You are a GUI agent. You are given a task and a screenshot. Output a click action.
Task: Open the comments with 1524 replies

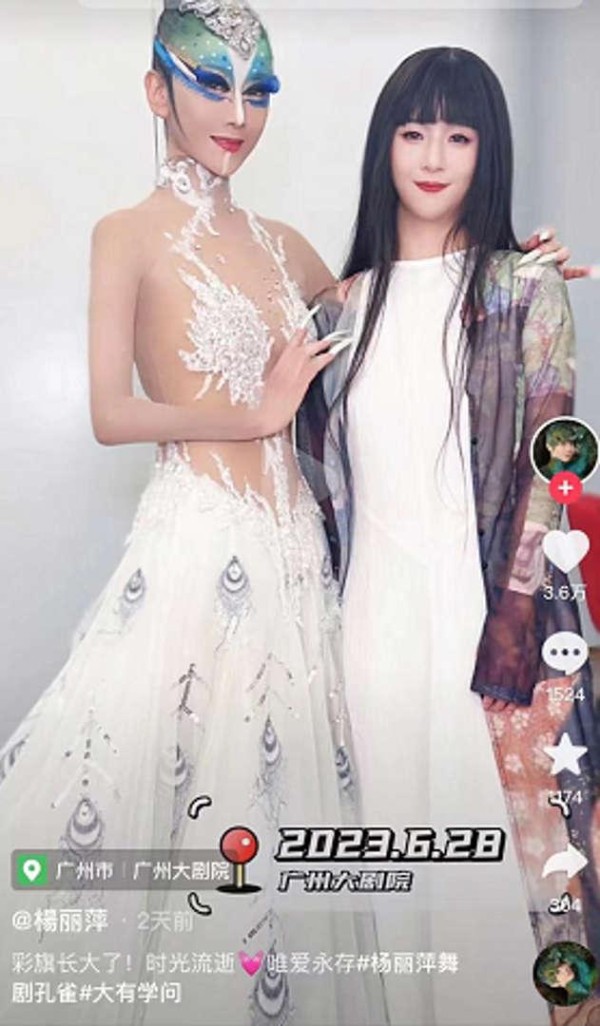566,654
